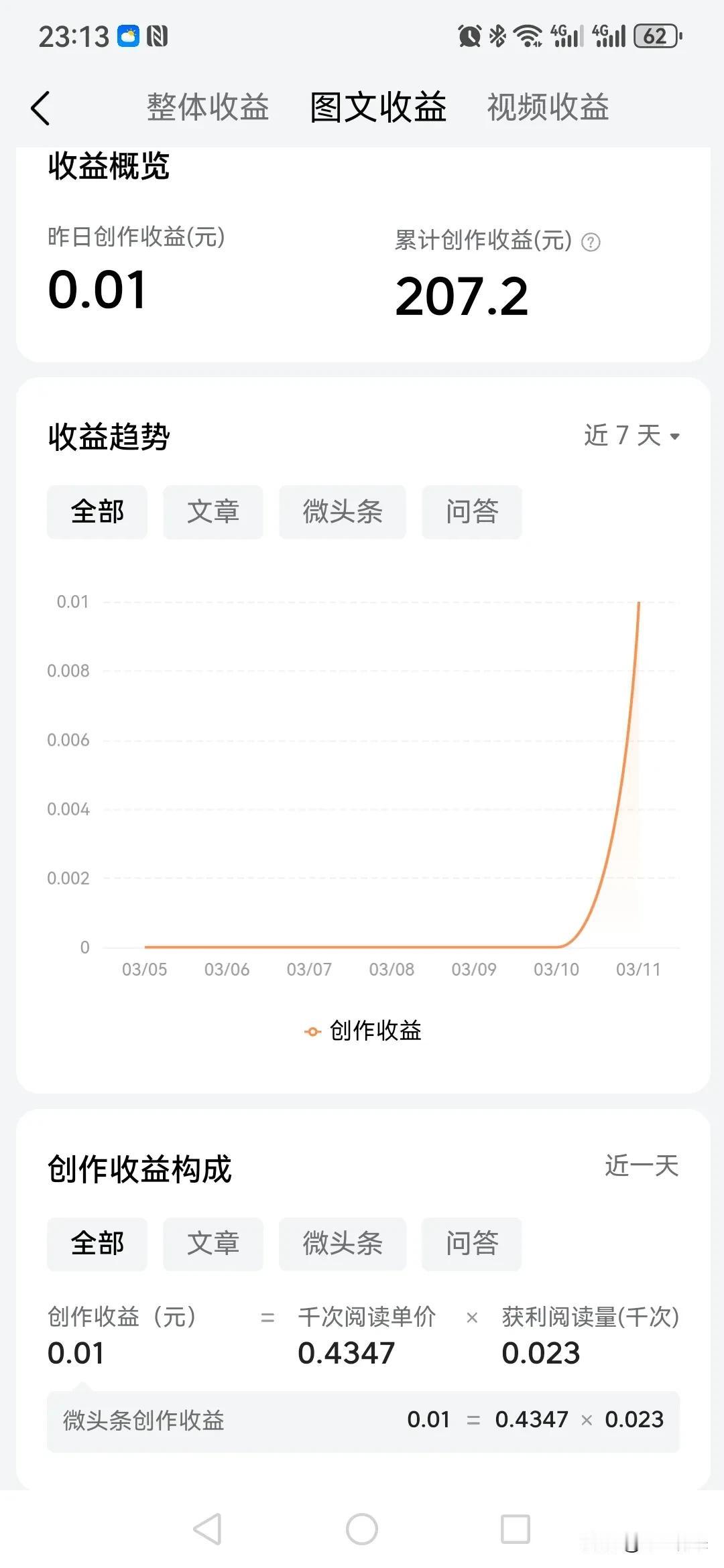Open recent apps from navigation bar
724x1568 pixels.
pyautogui.click(x=516, y=1529)
